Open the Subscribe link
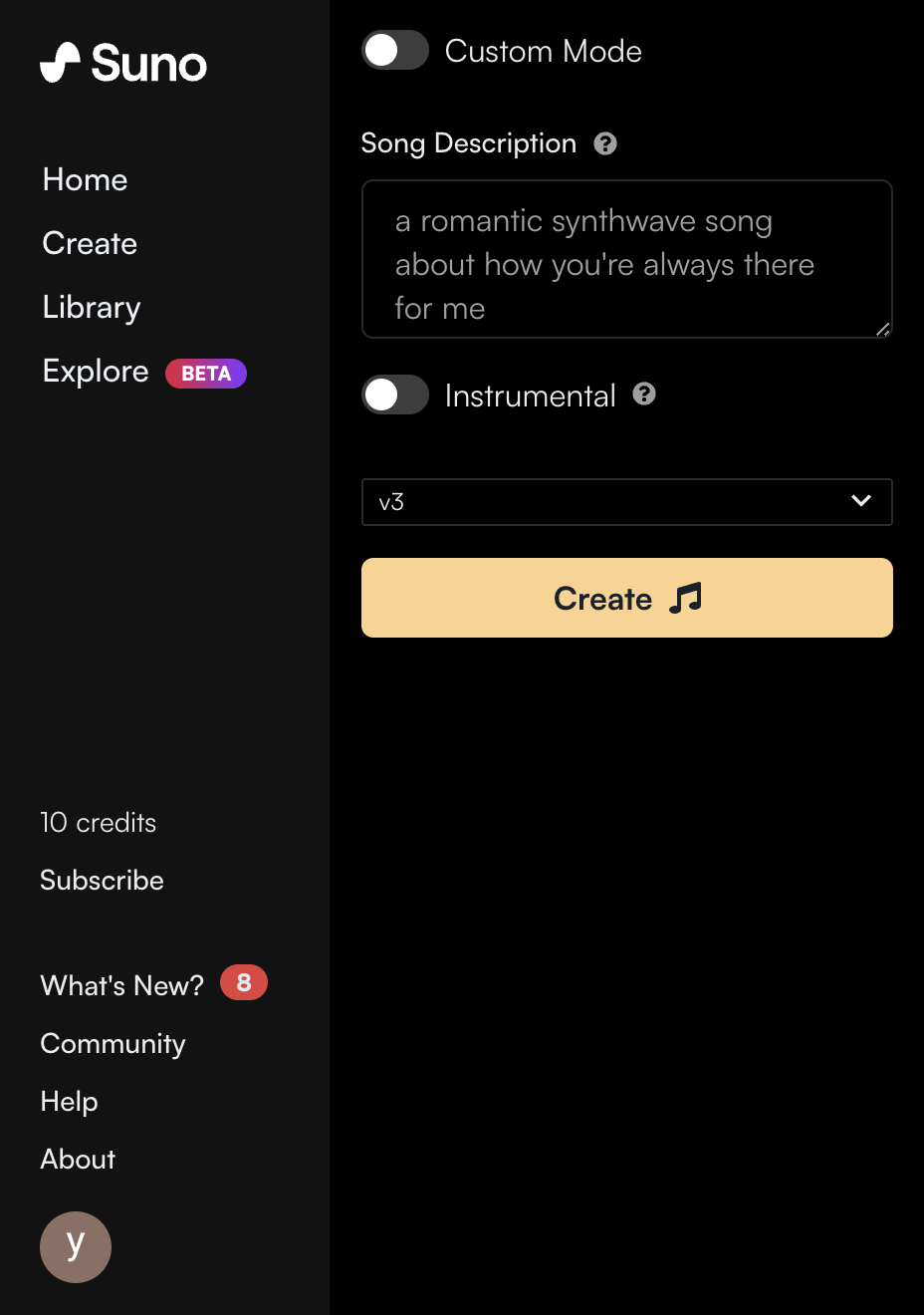 (x=102, y=881)
